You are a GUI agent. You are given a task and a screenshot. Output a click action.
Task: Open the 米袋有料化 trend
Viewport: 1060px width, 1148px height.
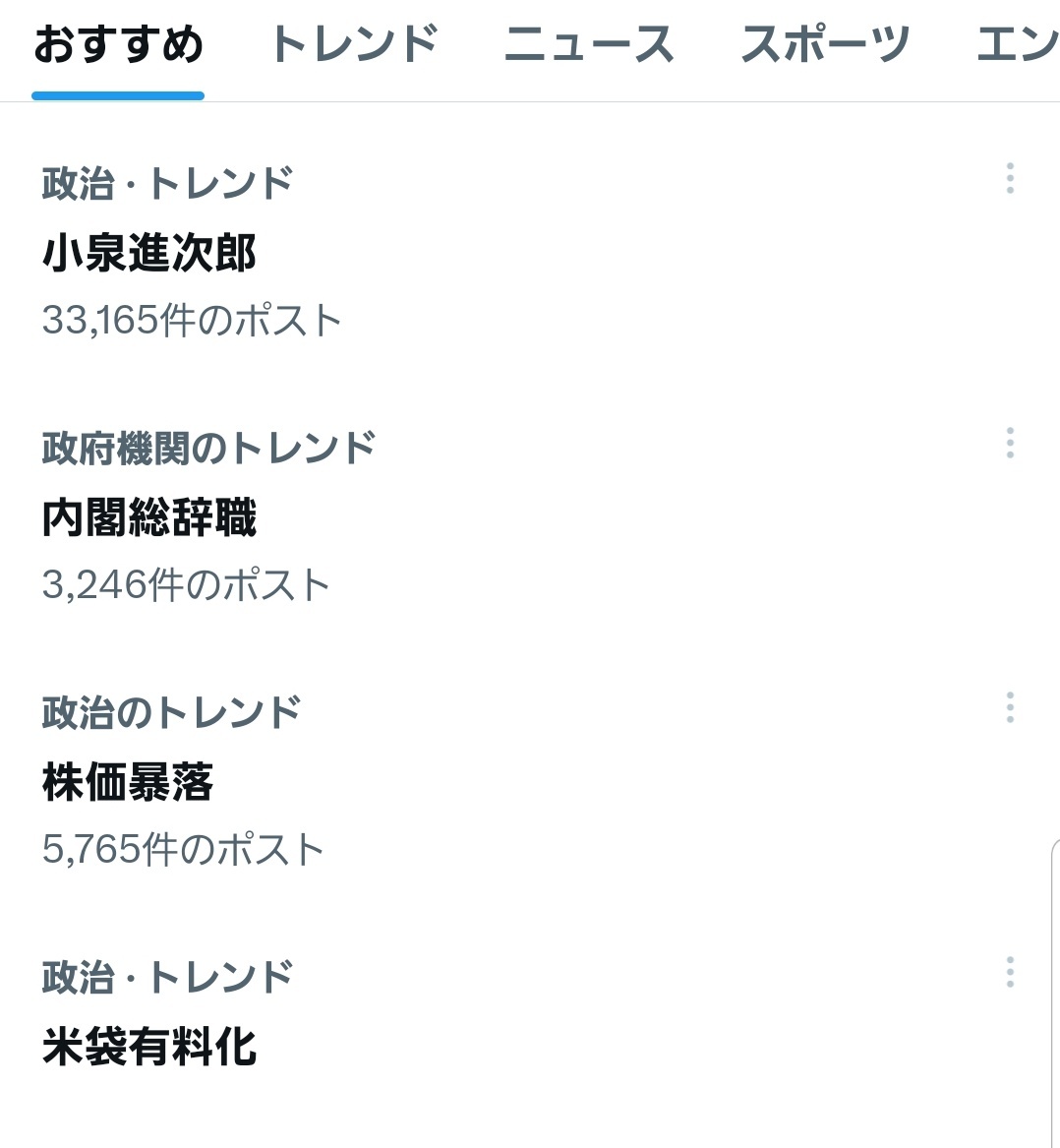pyautogui.click(x=149, y=1047)
